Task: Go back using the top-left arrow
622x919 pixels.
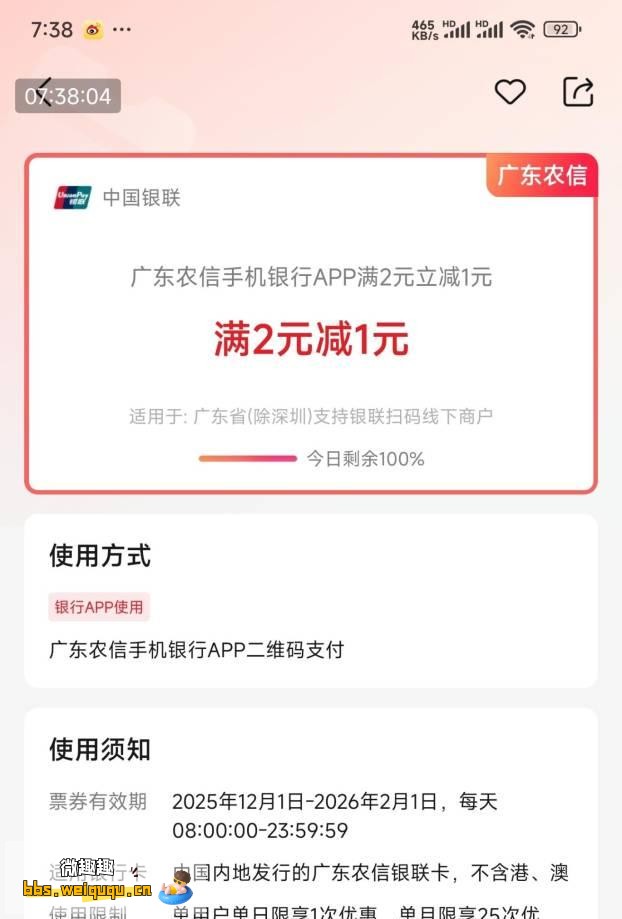Action: 43,92
